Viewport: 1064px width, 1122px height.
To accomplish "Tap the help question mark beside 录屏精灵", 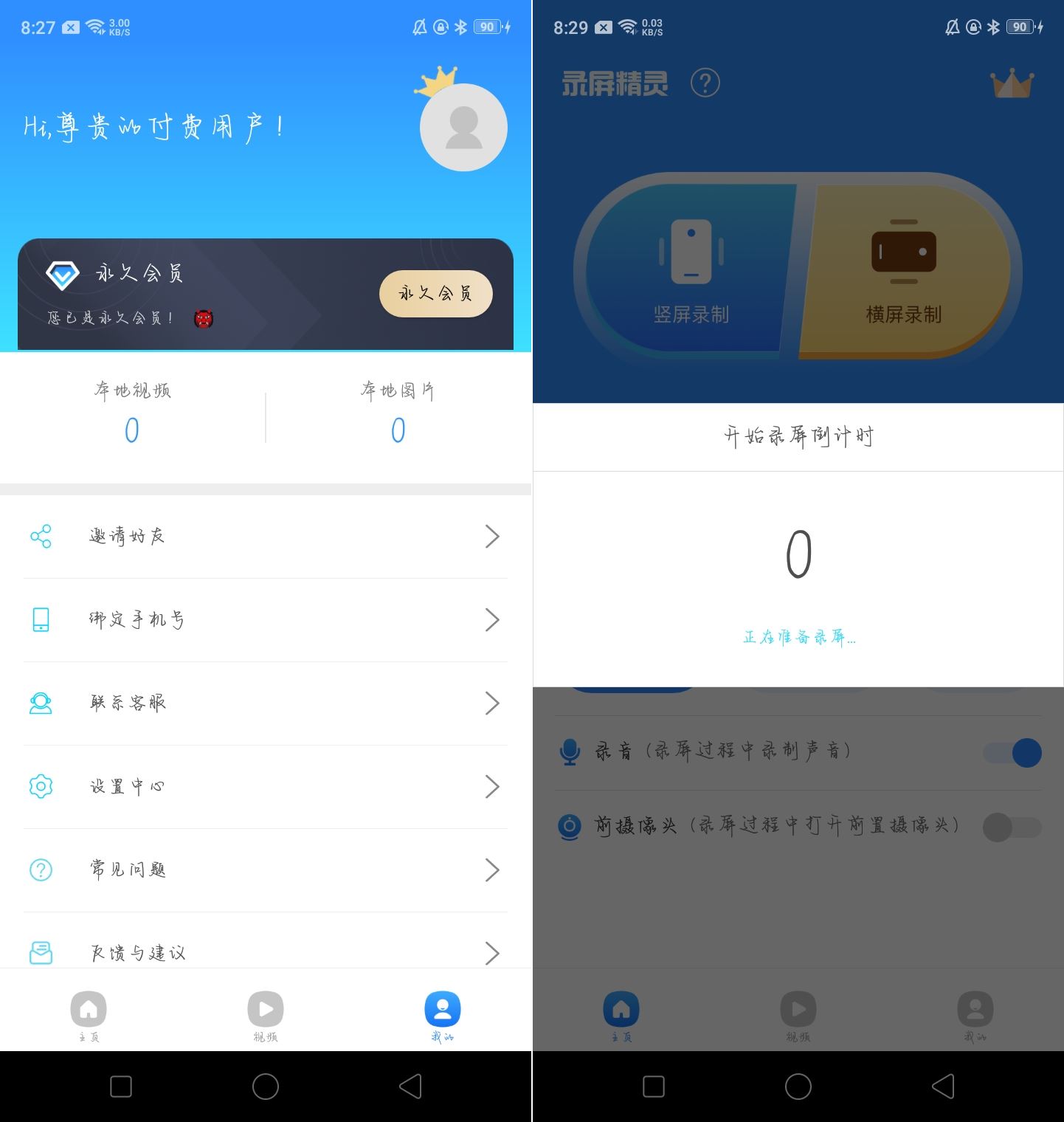I will click(x=705, y=83).
